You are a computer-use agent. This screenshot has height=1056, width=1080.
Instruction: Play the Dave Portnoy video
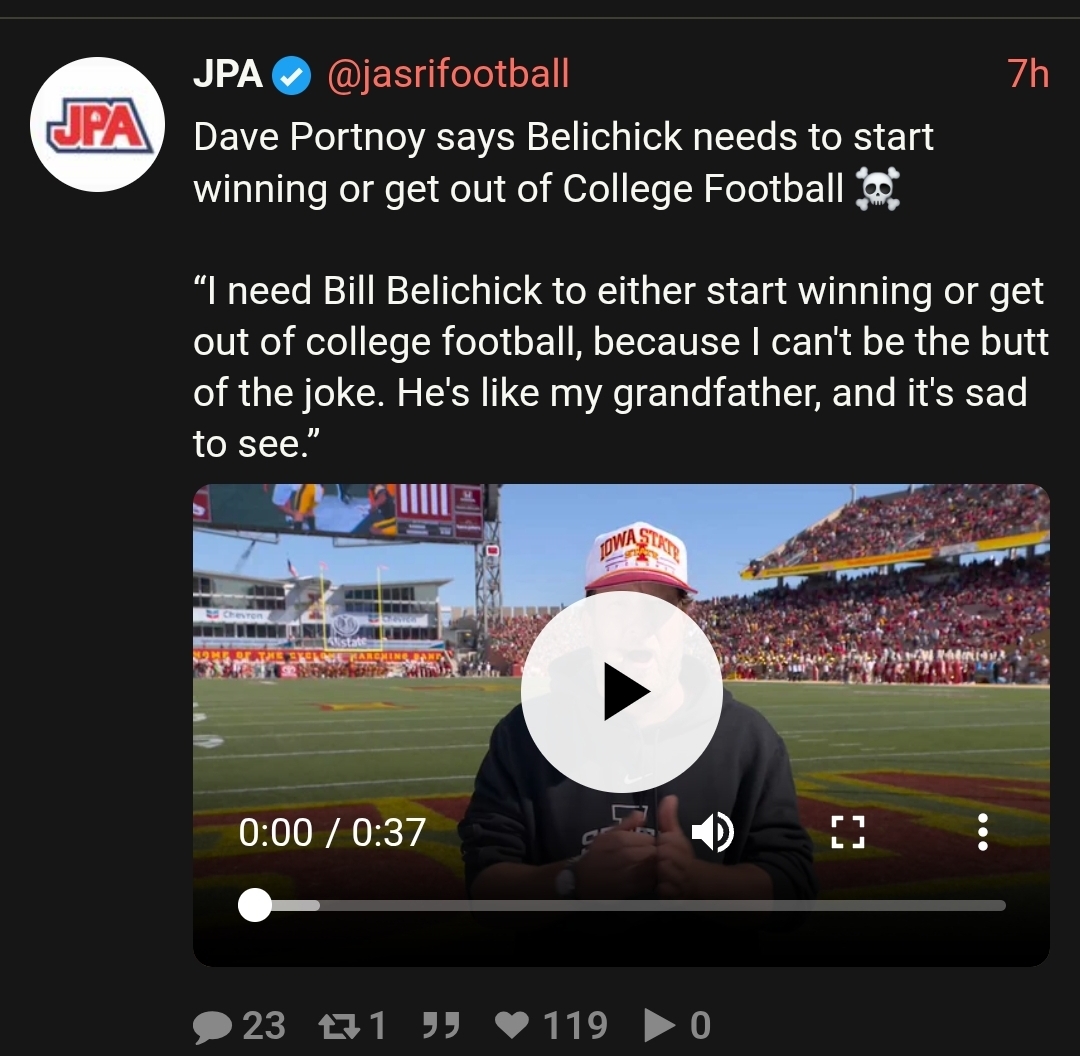[621, 692]
